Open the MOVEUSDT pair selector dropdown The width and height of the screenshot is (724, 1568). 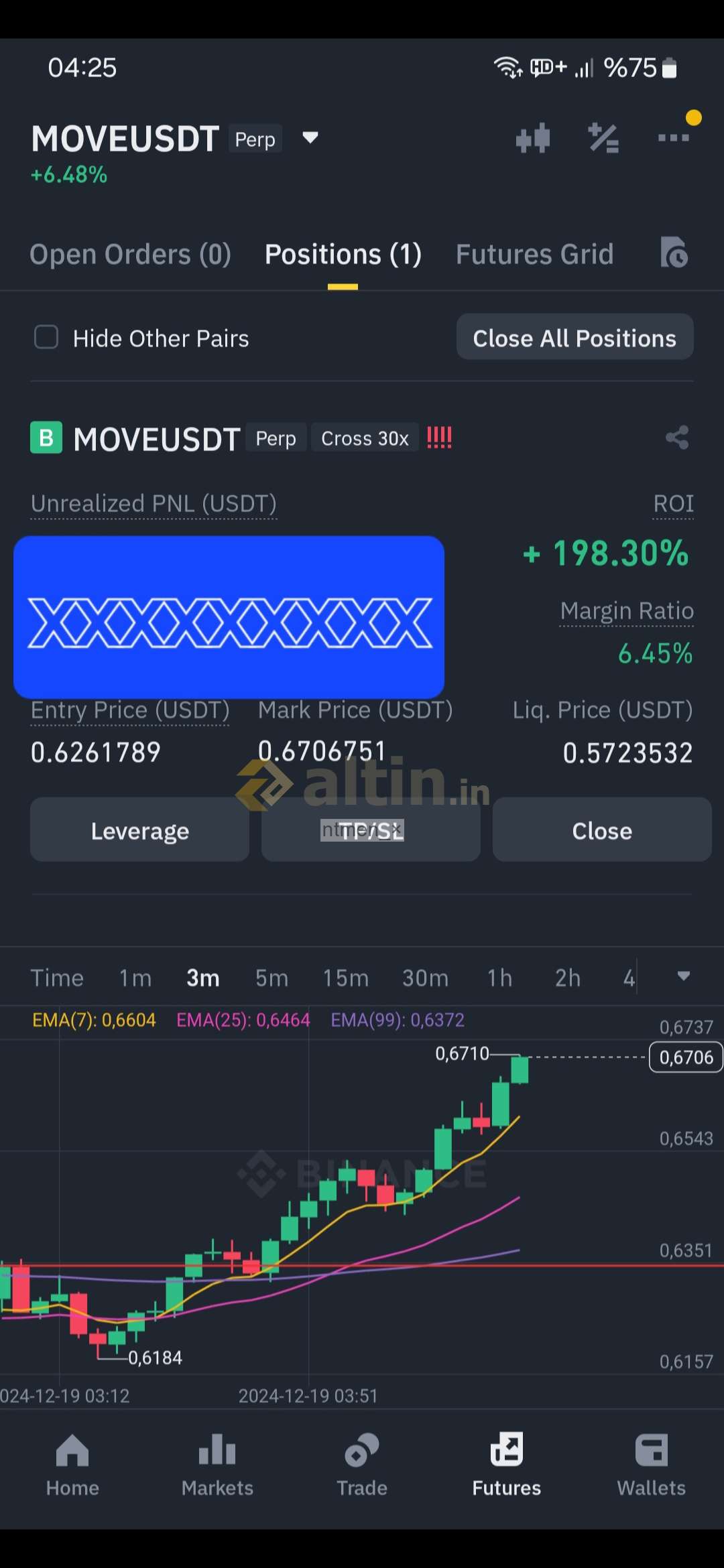(x=310, y=138)
